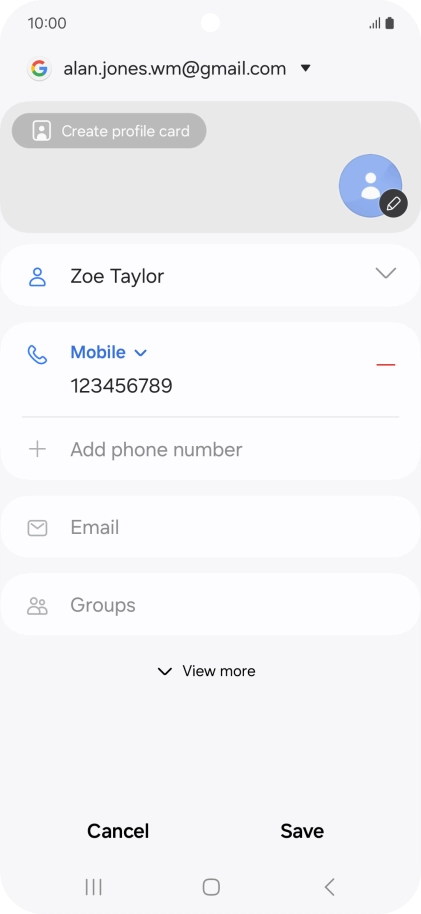Open recent apps from the navigation bar
The height and width of the screenshot is (914, 421).
coord(93,887)
